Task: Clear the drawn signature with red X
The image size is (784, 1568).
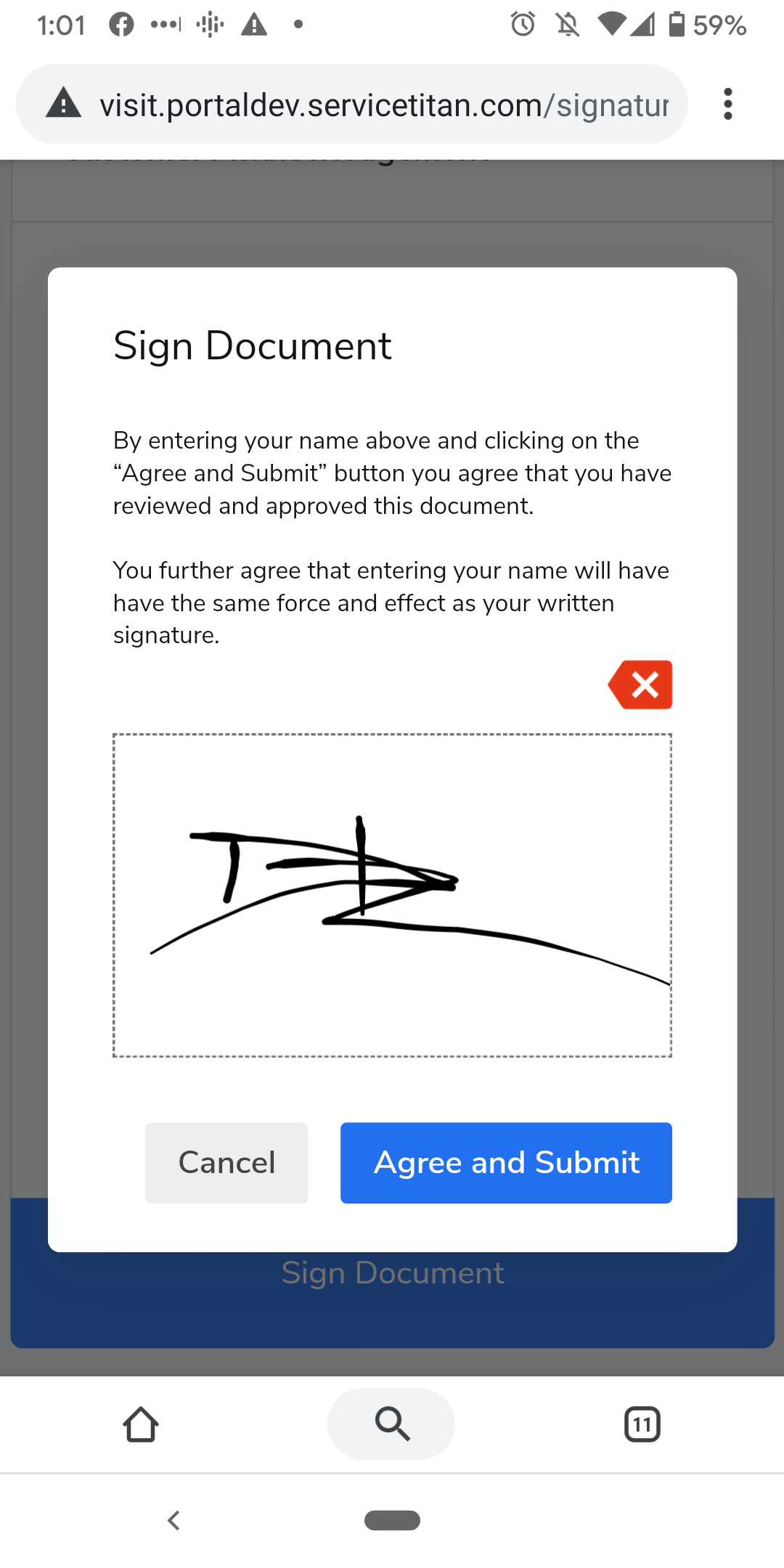Action: (x=641, y=685)
